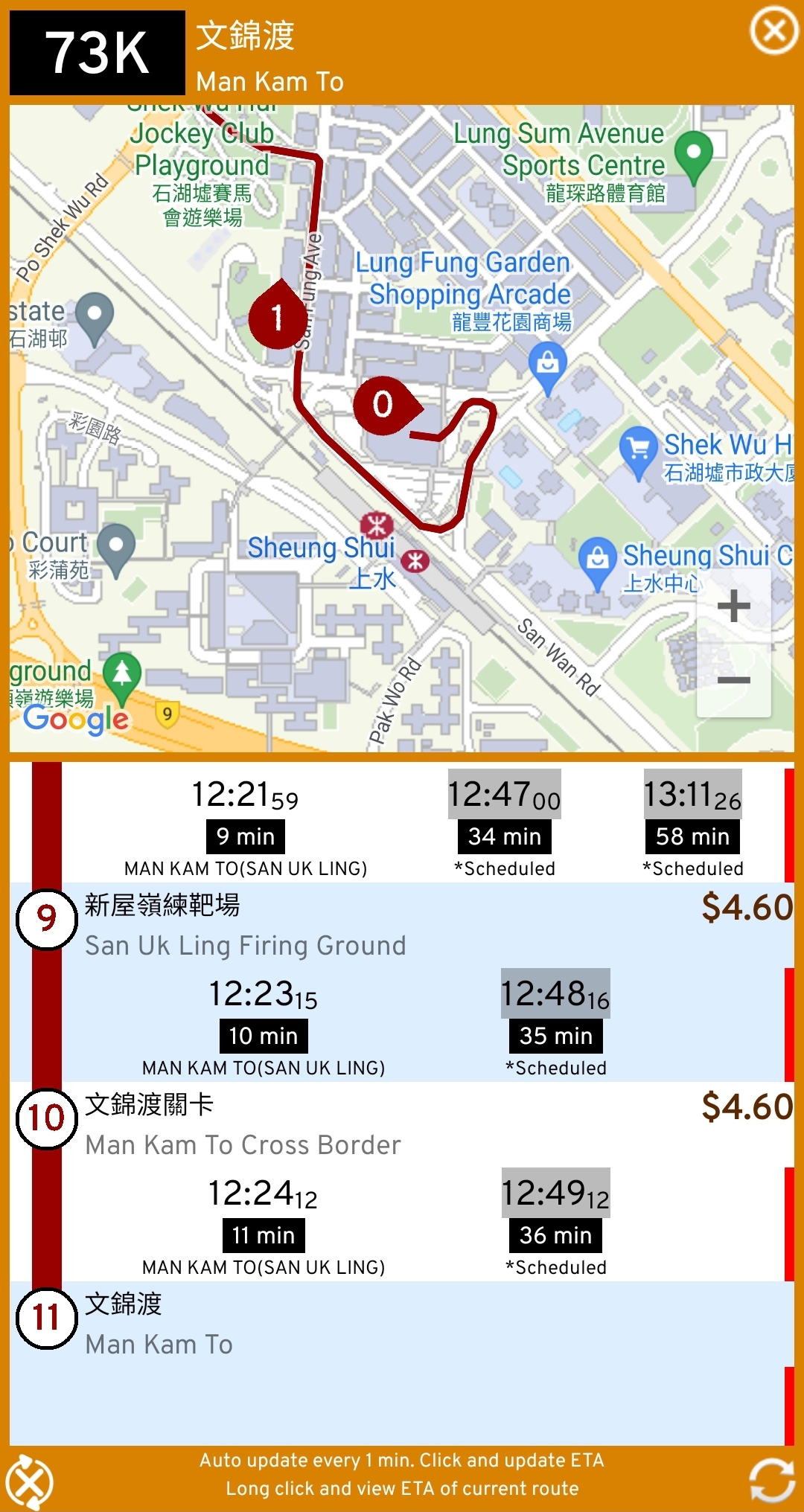This screenshot has width=804, height=1512.
Task: Select the San Uk Ling Firing Ground stop
Action: [245, 924]
